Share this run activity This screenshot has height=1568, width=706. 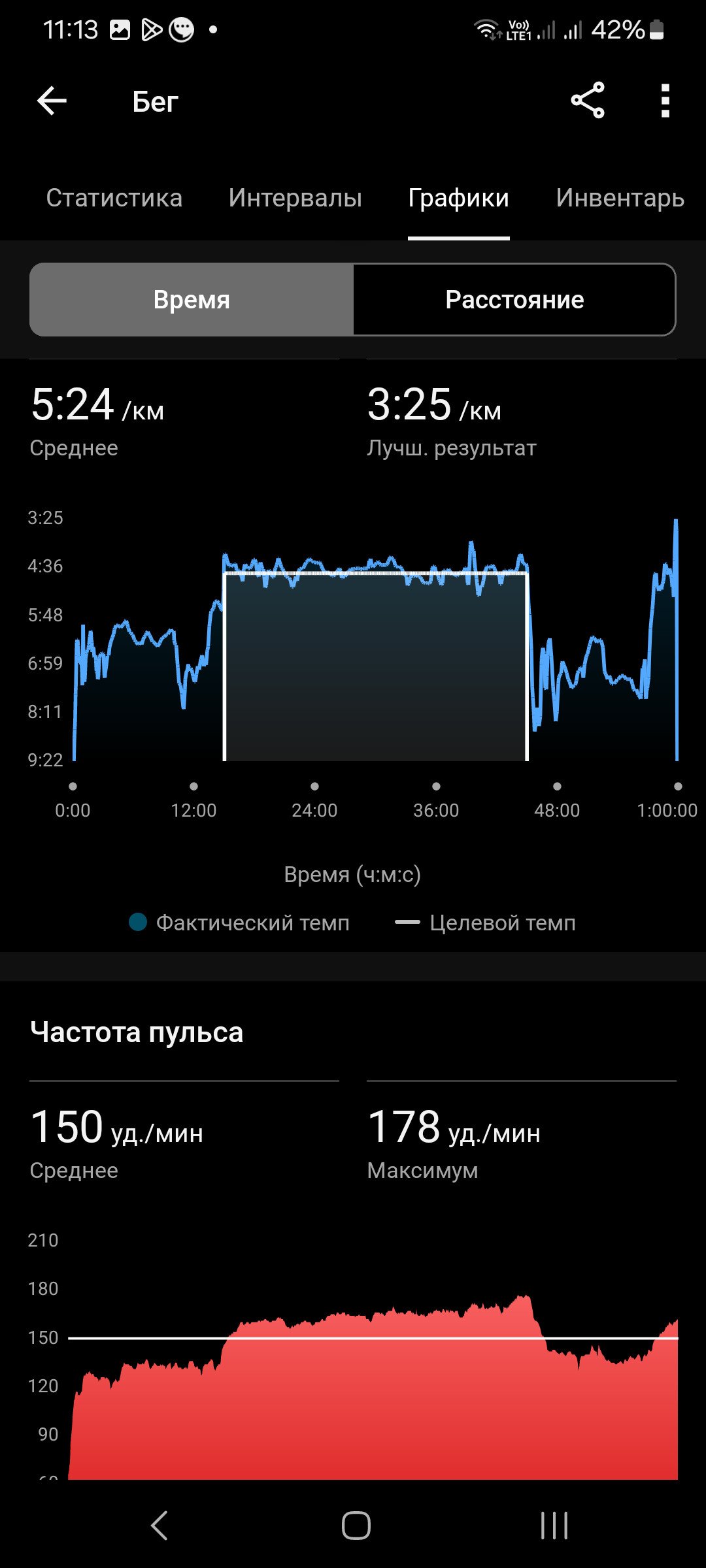pyautogui.click(x=587, y=101)
